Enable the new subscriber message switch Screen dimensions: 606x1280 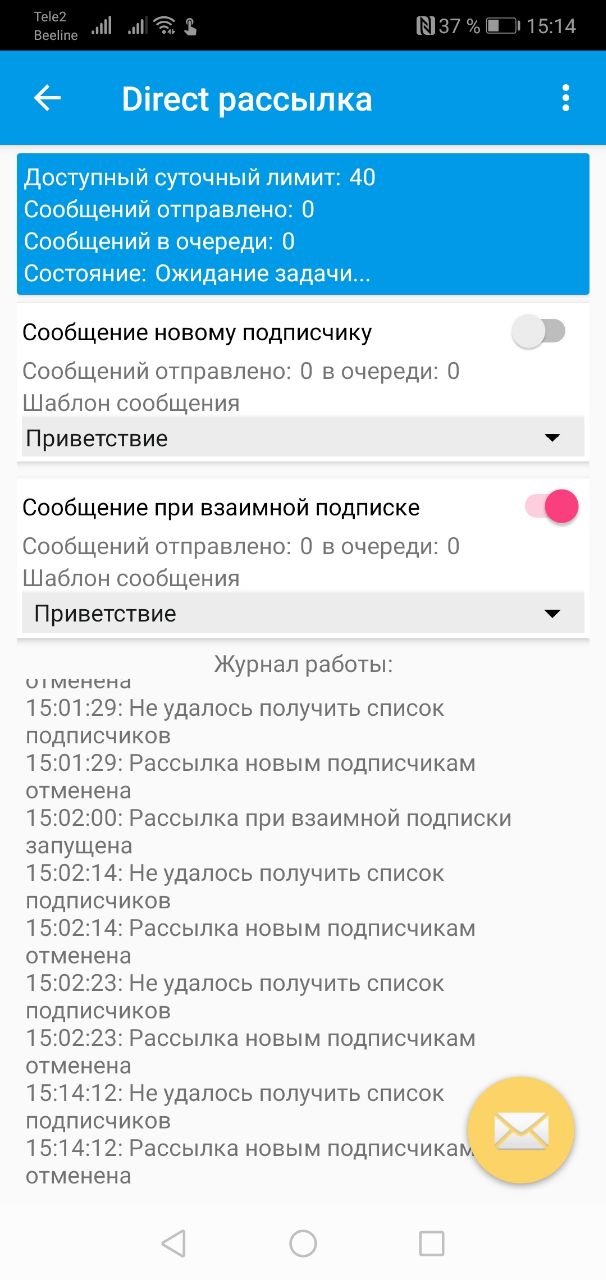pos(539,331)
